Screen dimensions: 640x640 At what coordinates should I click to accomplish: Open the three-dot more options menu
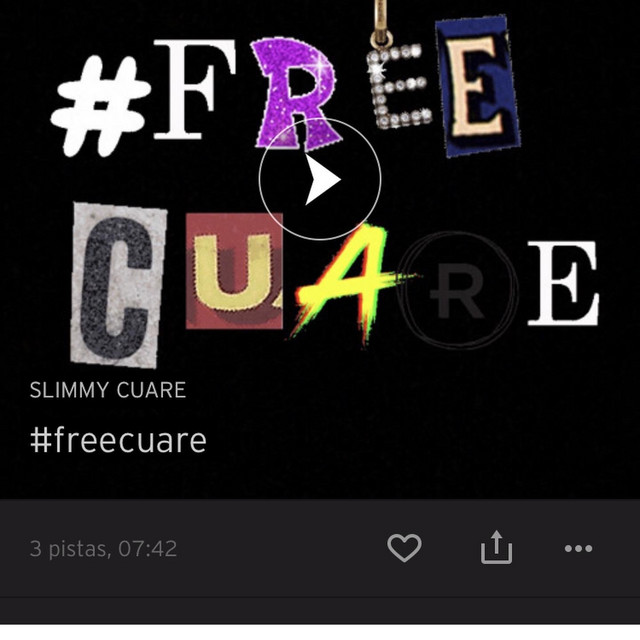(x=578, y=548)
